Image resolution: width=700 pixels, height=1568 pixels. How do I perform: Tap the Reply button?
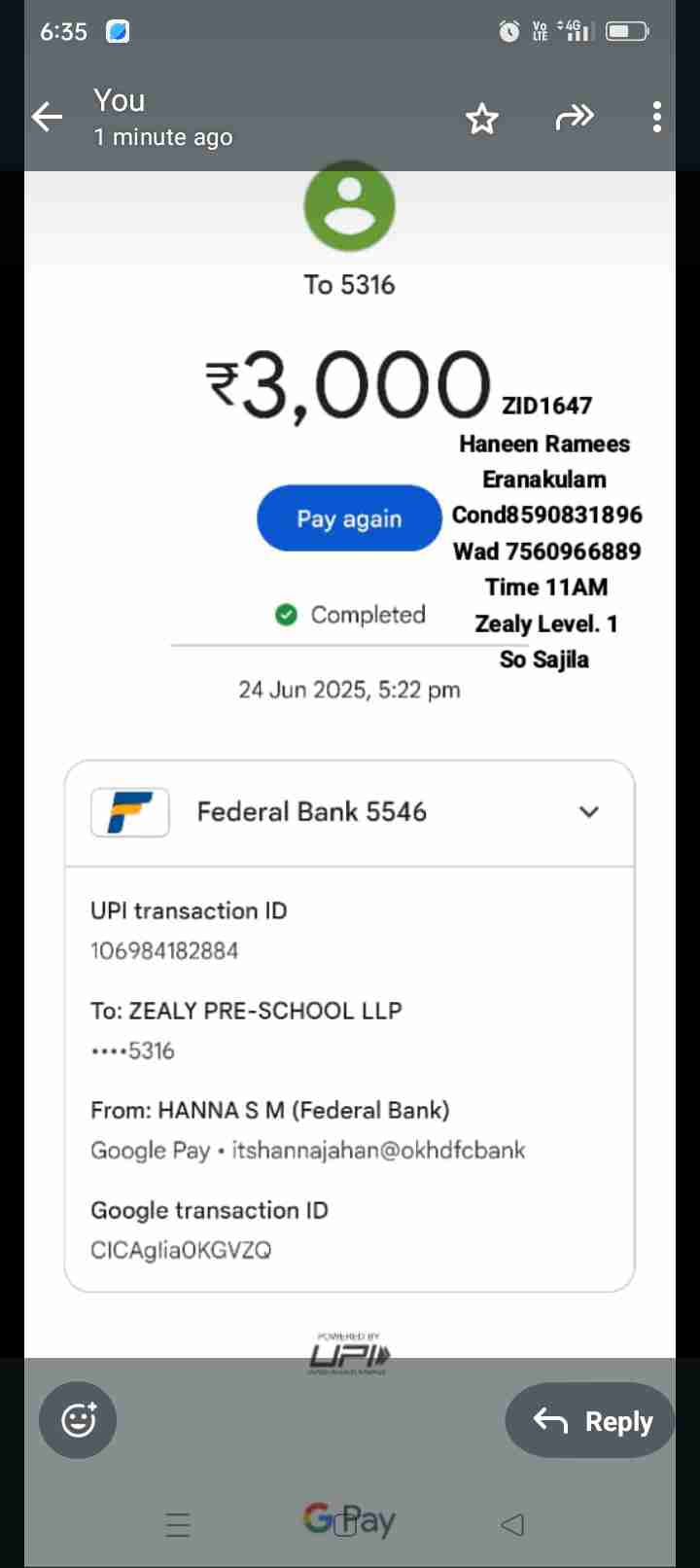[591, 1420]
